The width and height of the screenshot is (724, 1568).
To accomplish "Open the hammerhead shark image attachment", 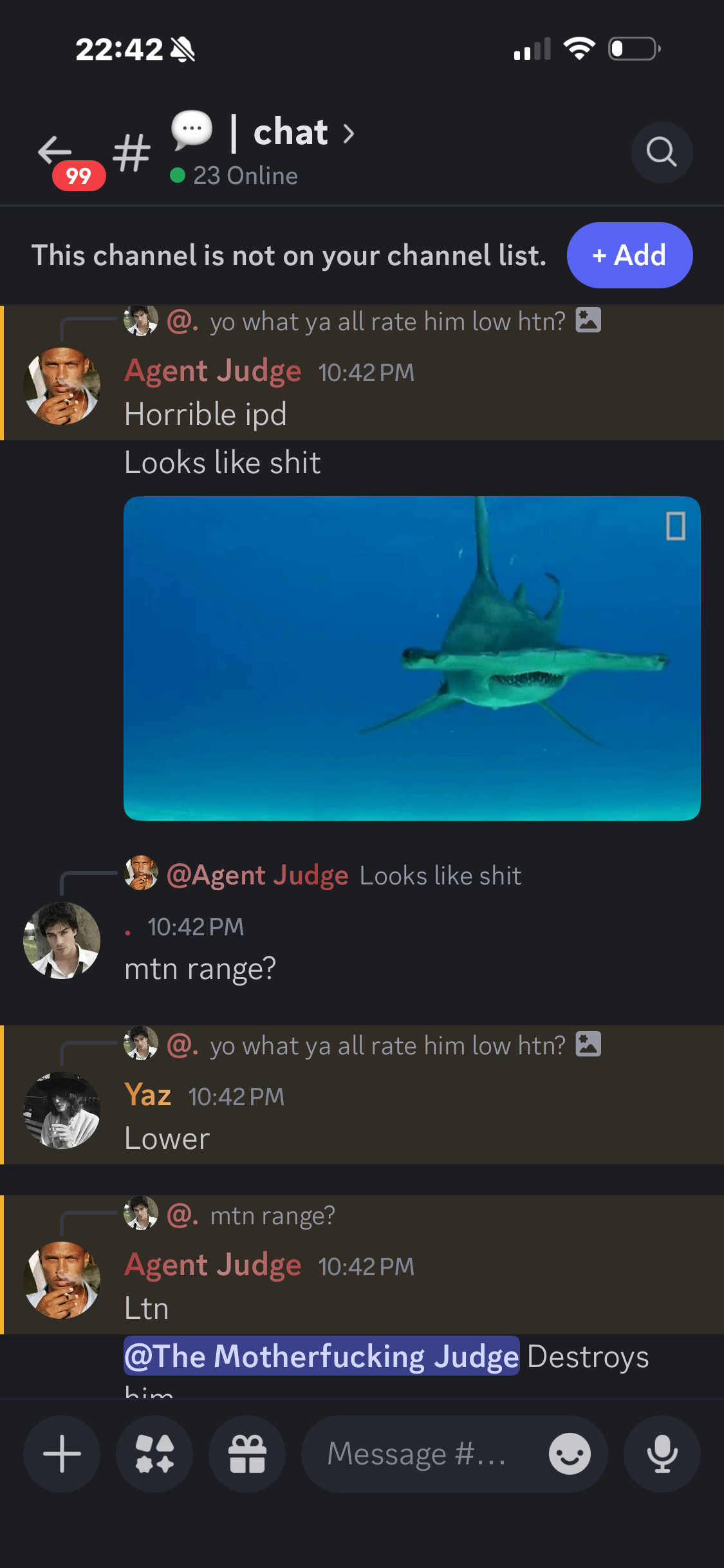I will point(412,658).
